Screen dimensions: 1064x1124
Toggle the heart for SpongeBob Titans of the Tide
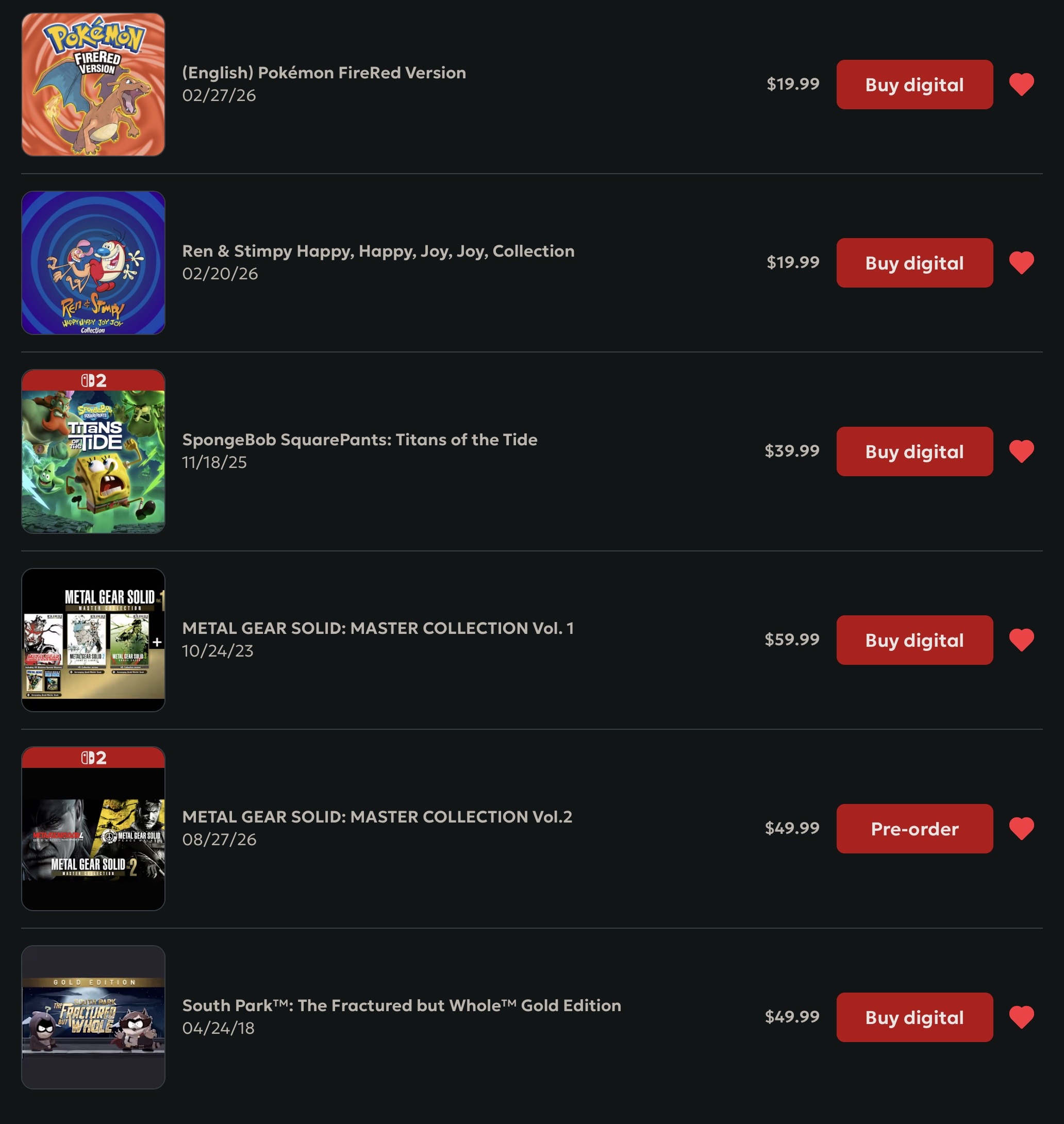pyautogui.click(x=1021, y=451)
